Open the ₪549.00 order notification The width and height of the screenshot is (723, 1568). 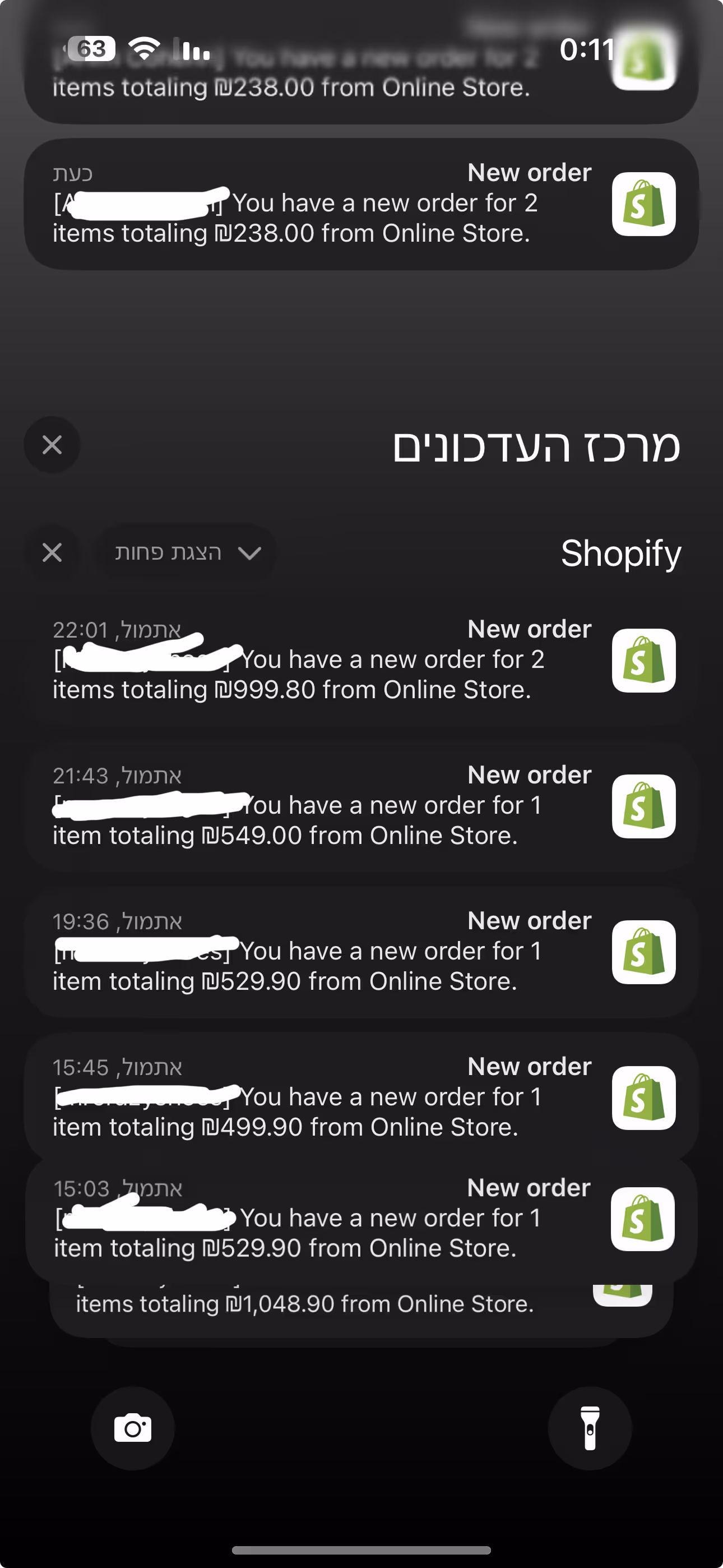[361, 806]
